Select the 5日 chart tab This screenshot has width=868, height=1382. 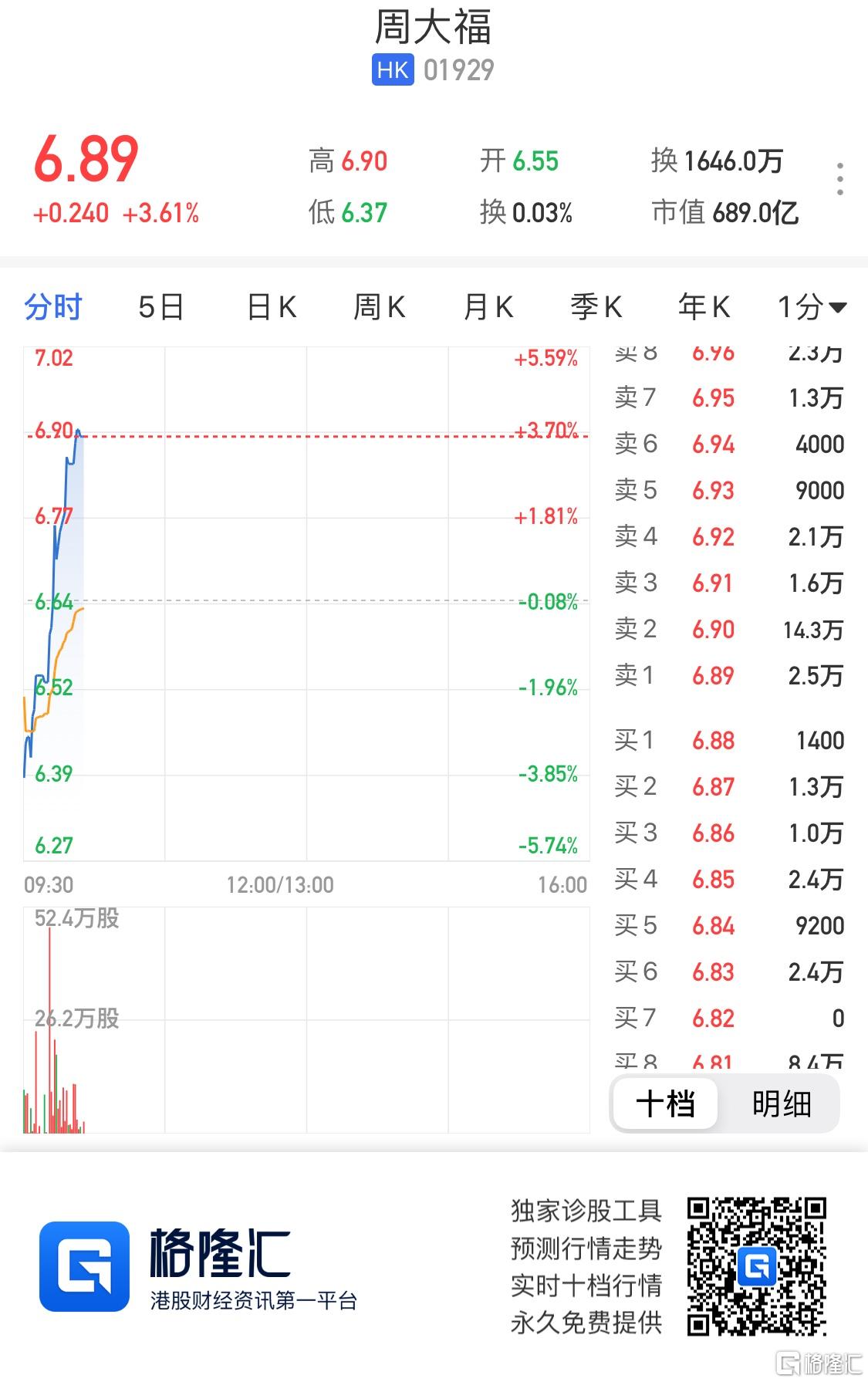pyautogui.click(x=160, y=307)
